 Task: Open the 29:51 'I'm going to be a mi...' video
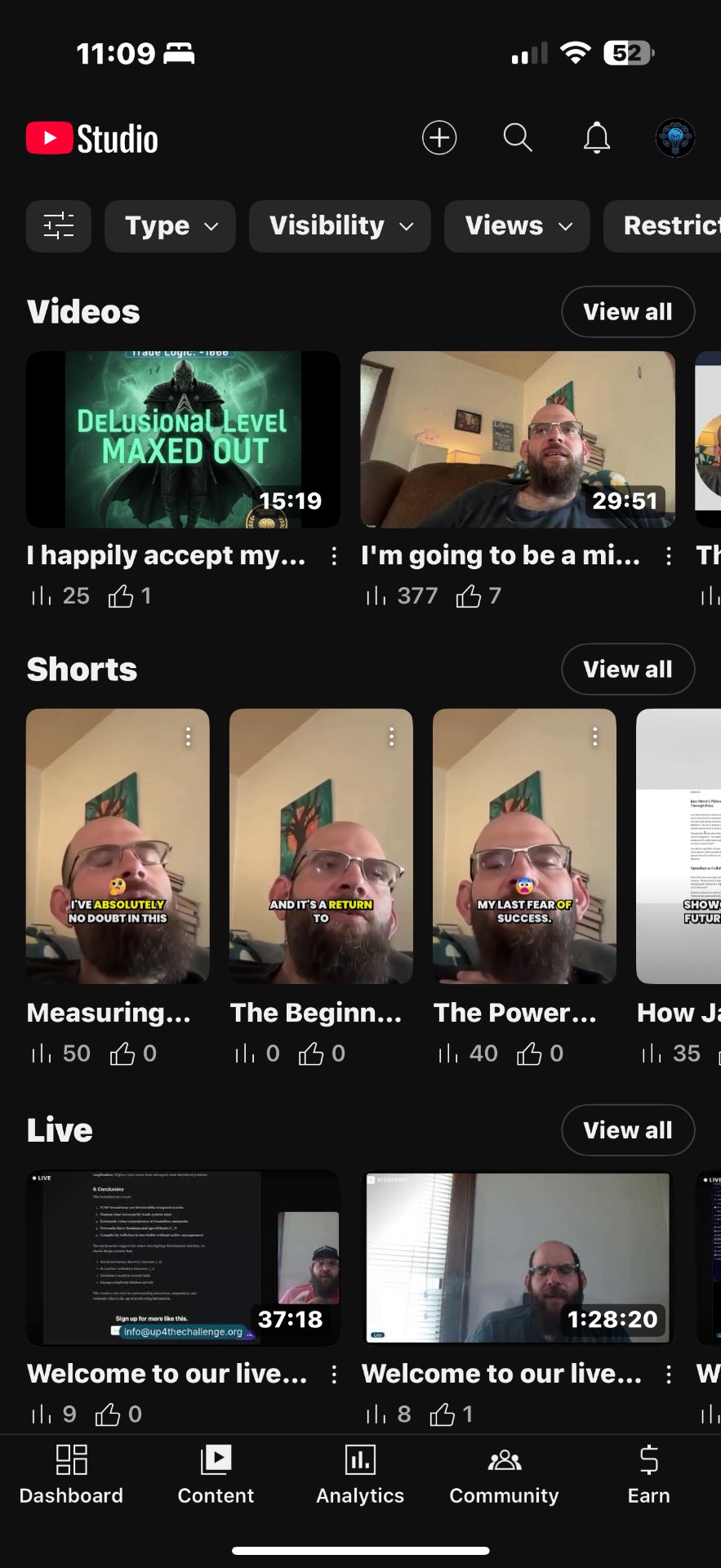coord(518,439)
